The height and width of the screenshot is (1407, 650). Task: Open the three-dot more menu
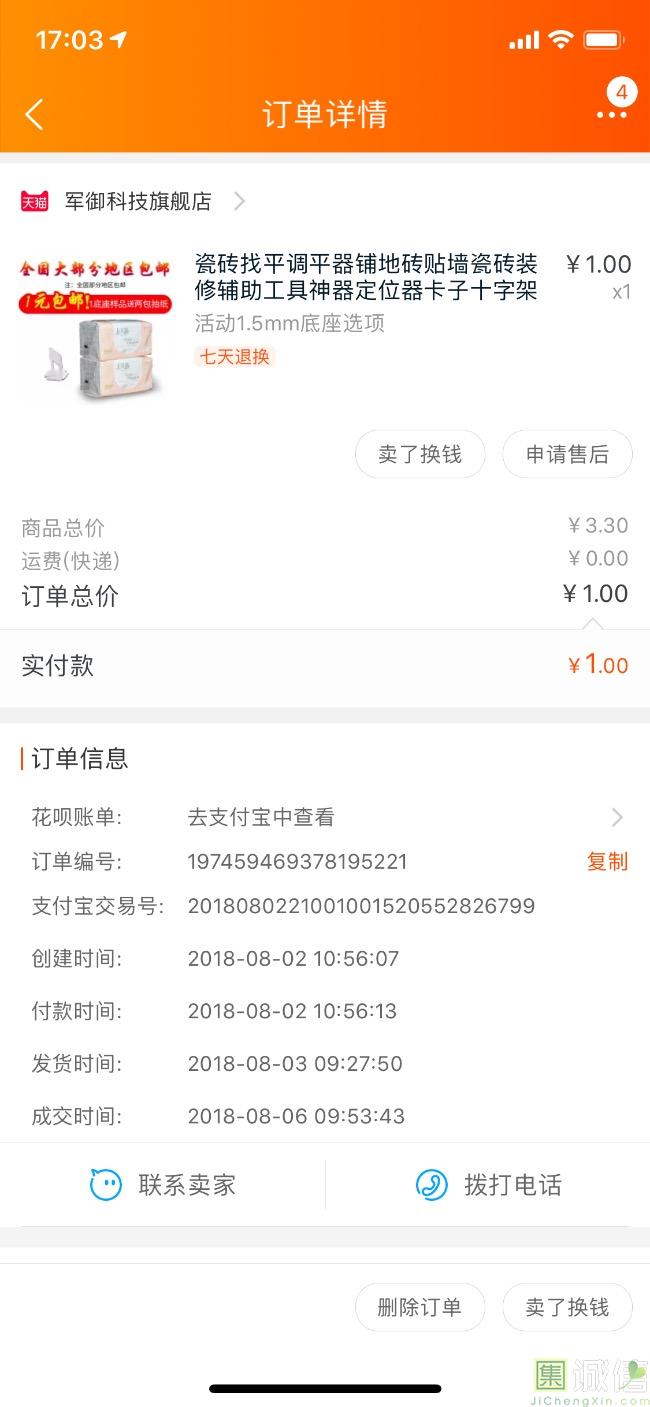[612, 114]
